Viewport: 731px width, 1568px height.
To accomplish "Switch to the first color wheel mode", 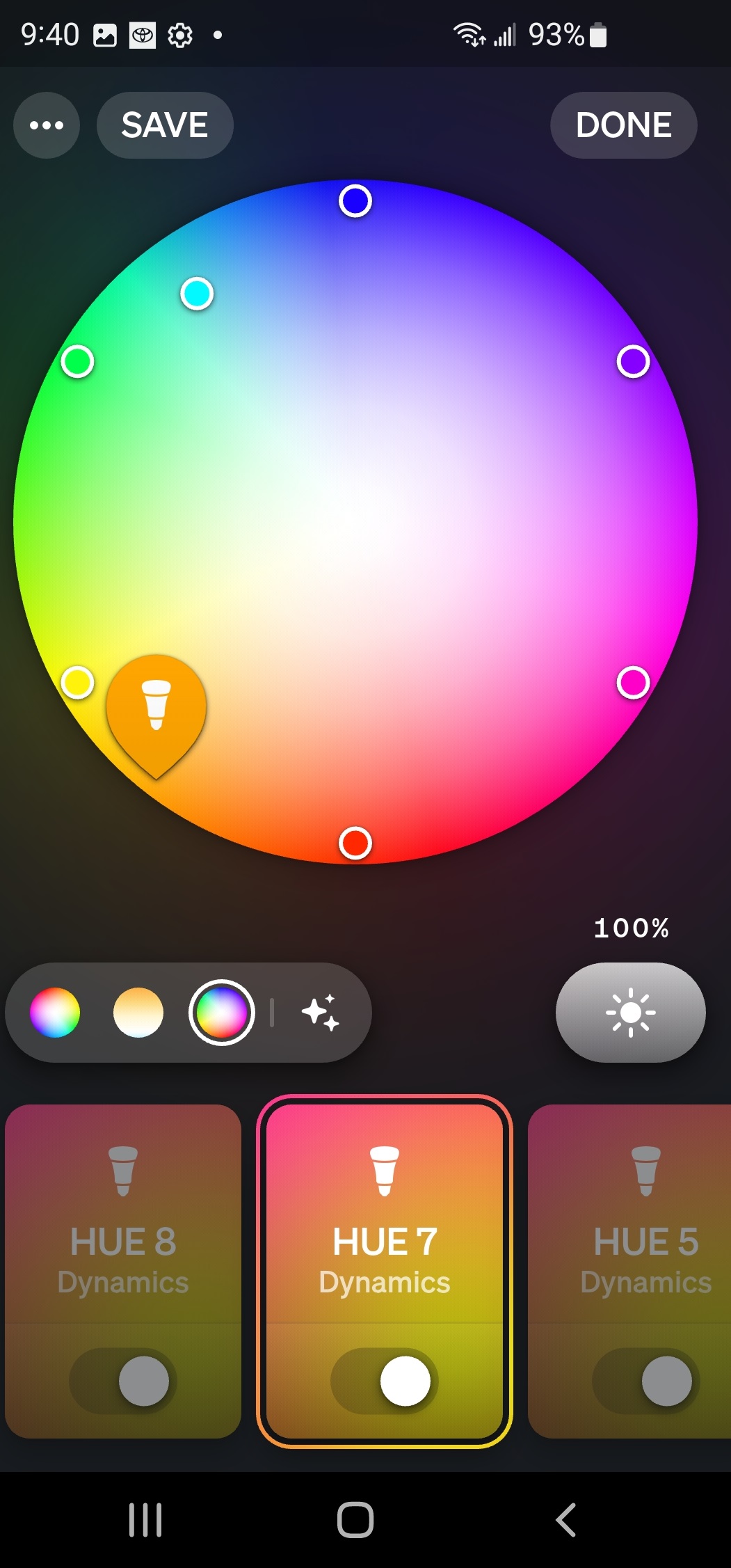I will [x=55, y=1013].
